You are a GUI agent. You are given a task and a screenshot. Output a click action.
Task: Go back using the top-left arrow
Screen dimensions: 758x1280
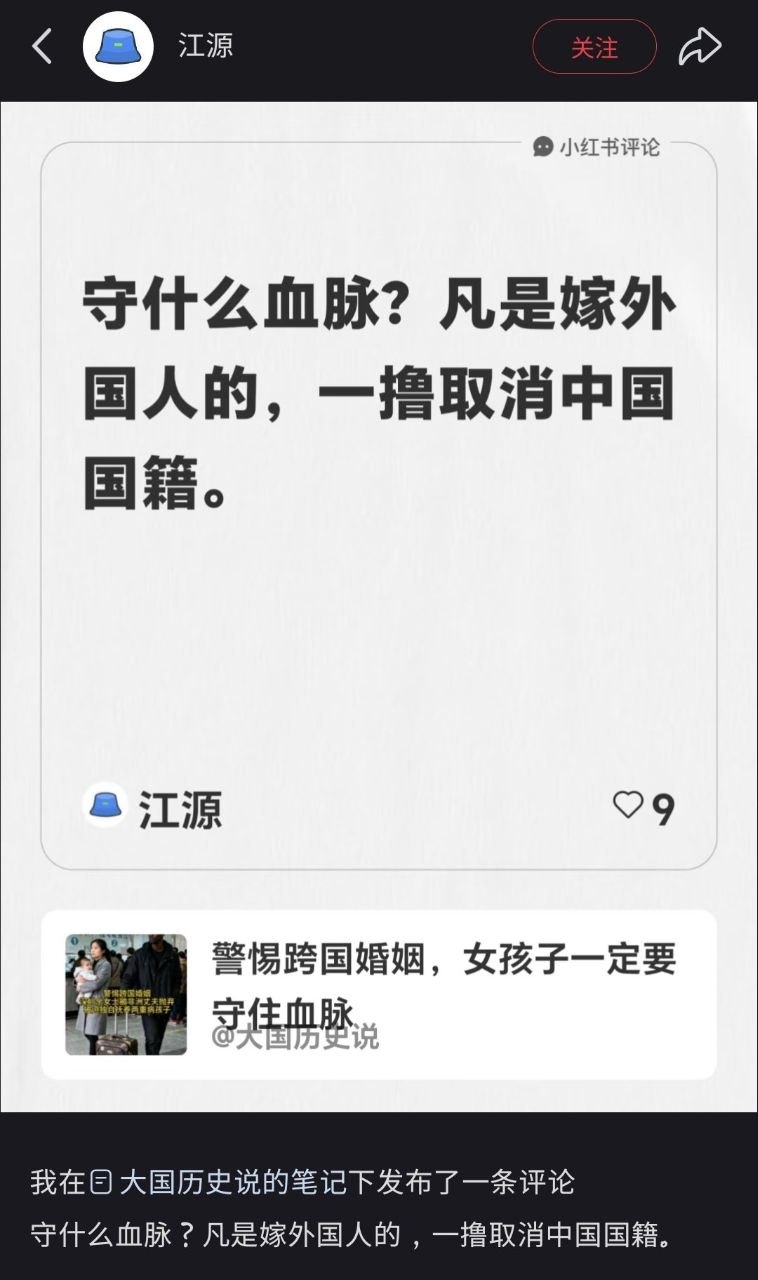[42, 46]
